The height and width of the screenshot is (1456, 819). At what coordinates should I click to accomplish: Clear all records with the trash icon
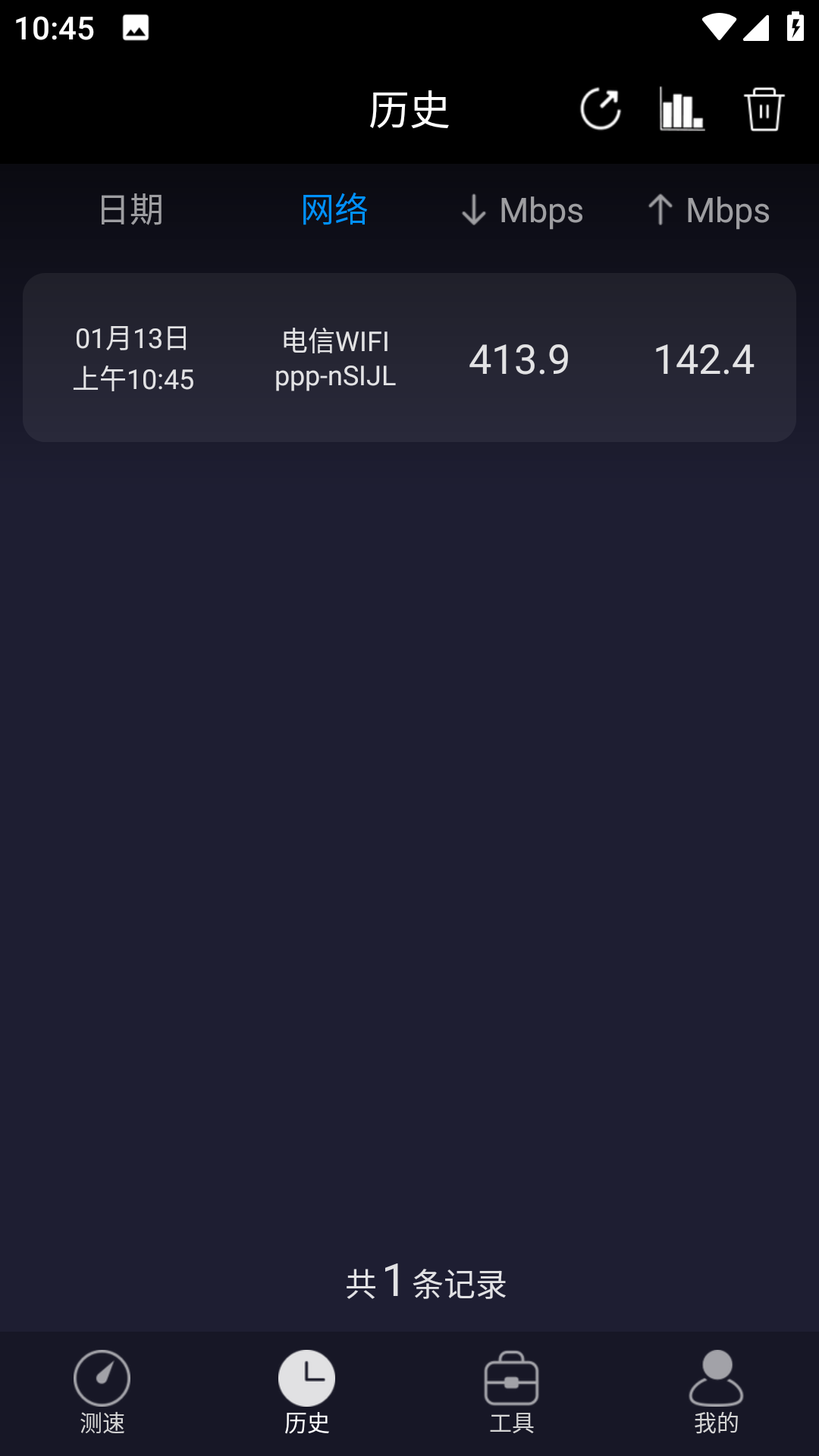tap(764, 108)
